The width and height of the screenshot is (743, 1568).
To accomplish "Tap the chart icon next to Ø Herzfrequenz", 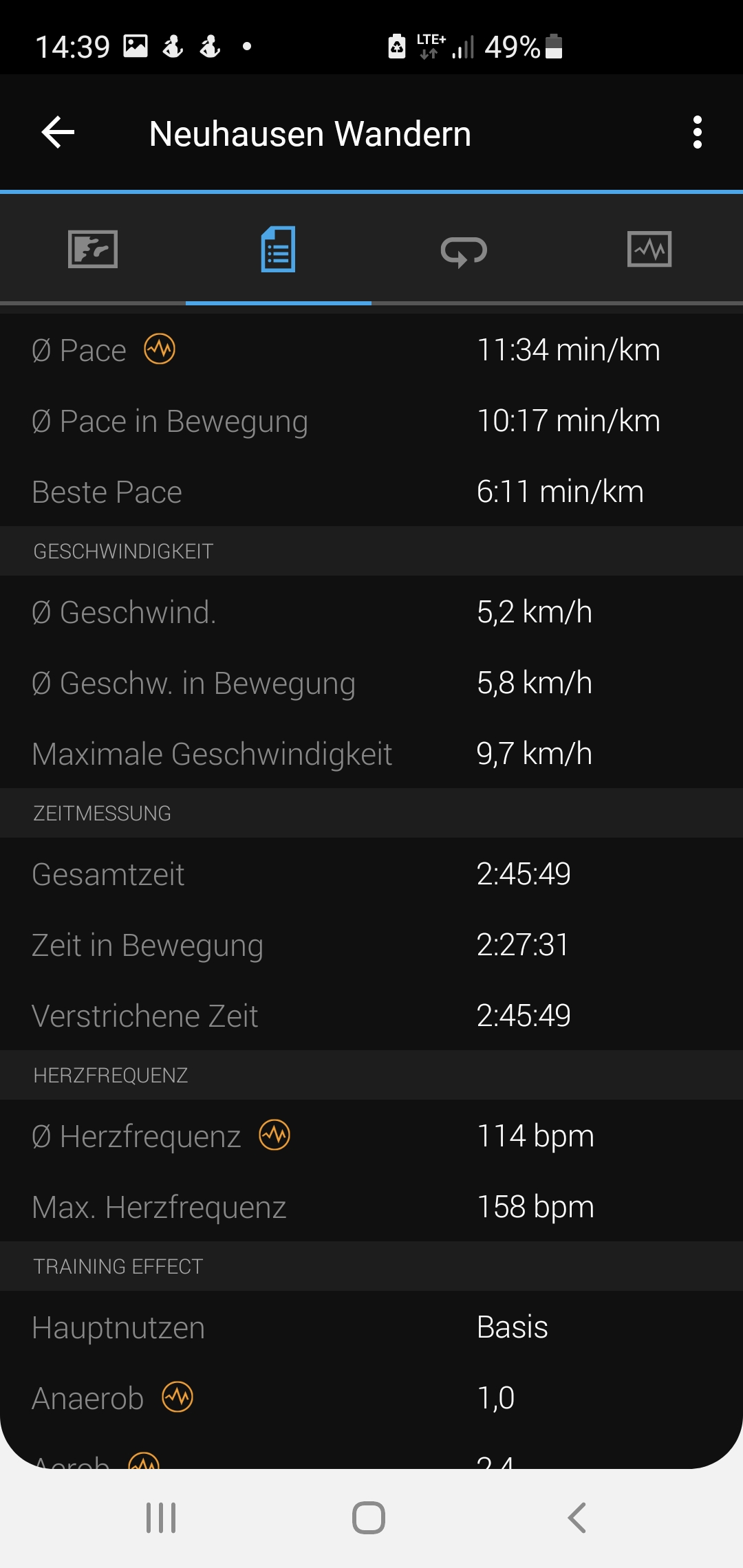I will tap(274, 1135).
